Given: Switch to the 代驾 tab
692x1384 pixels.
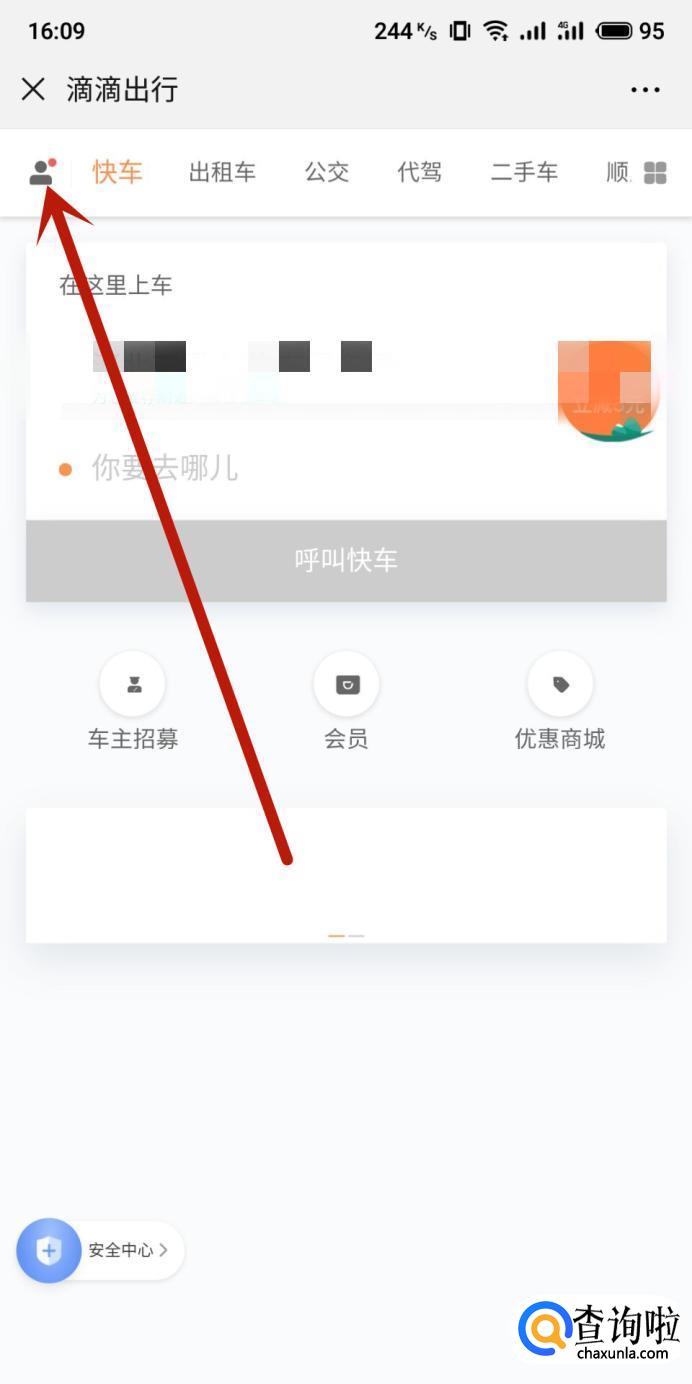Looking at the screenshot, I should tap(419, 172).
